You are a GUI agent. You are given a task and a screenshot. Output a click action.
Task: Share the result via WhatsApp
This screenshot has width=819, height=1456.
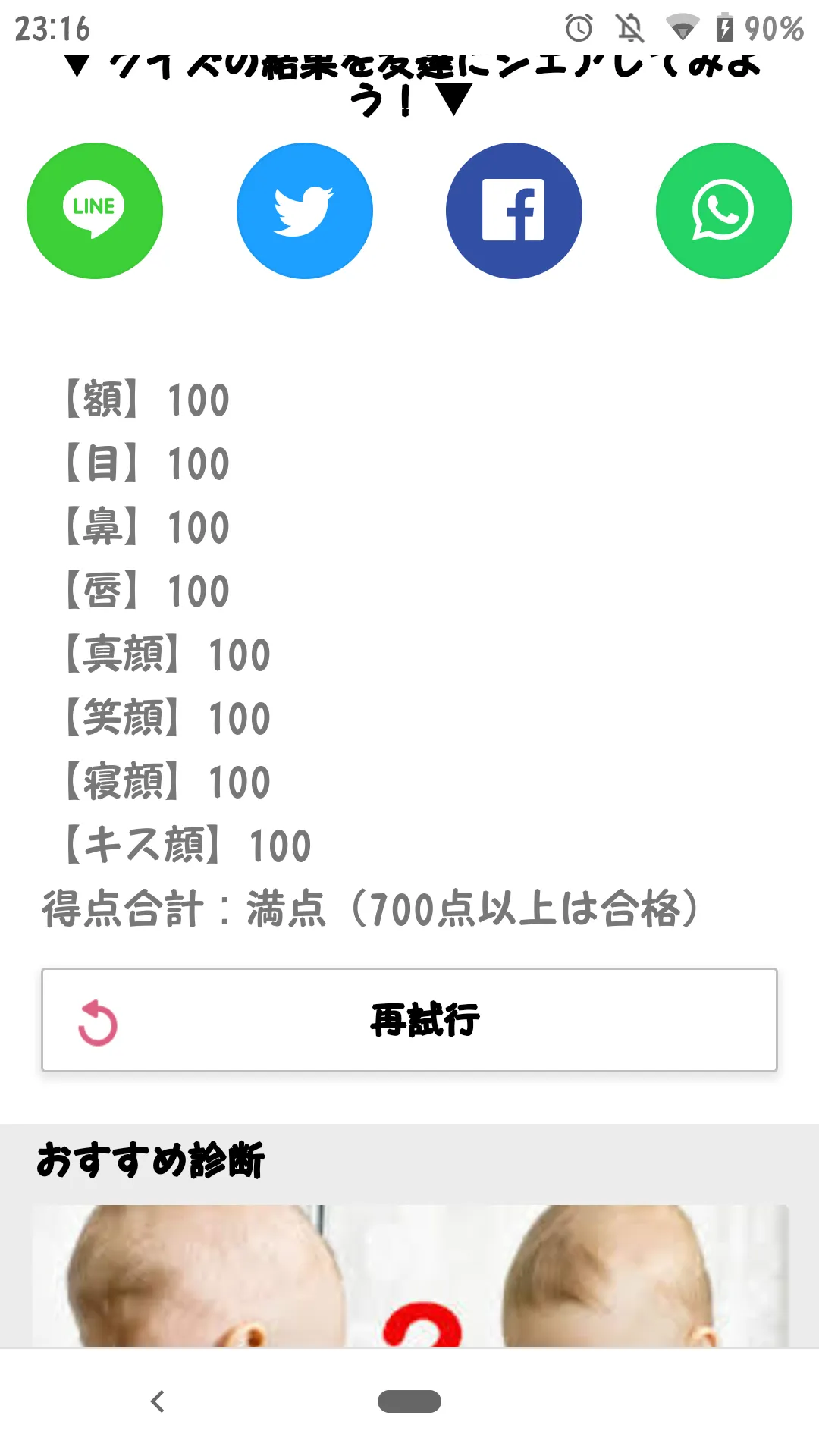(724, 211)
